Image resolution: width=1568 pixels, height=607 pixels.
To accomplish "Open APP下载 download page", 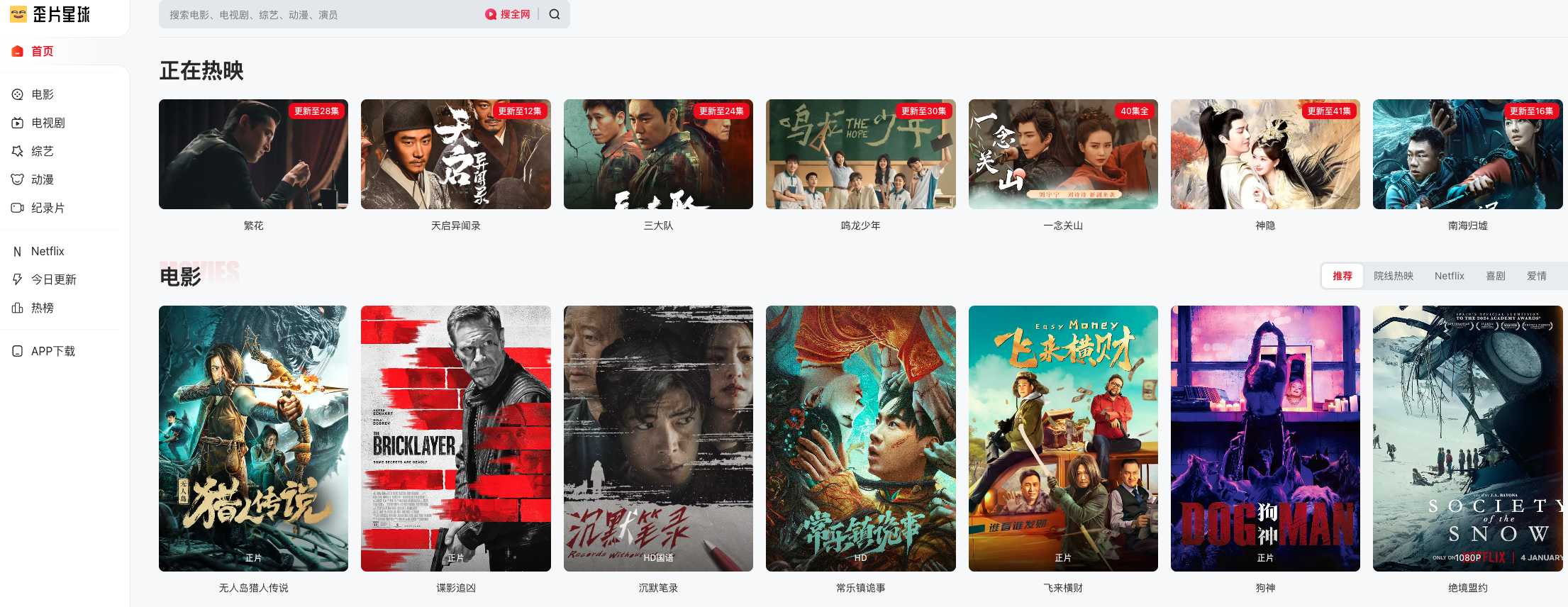I will coord(52,351).
